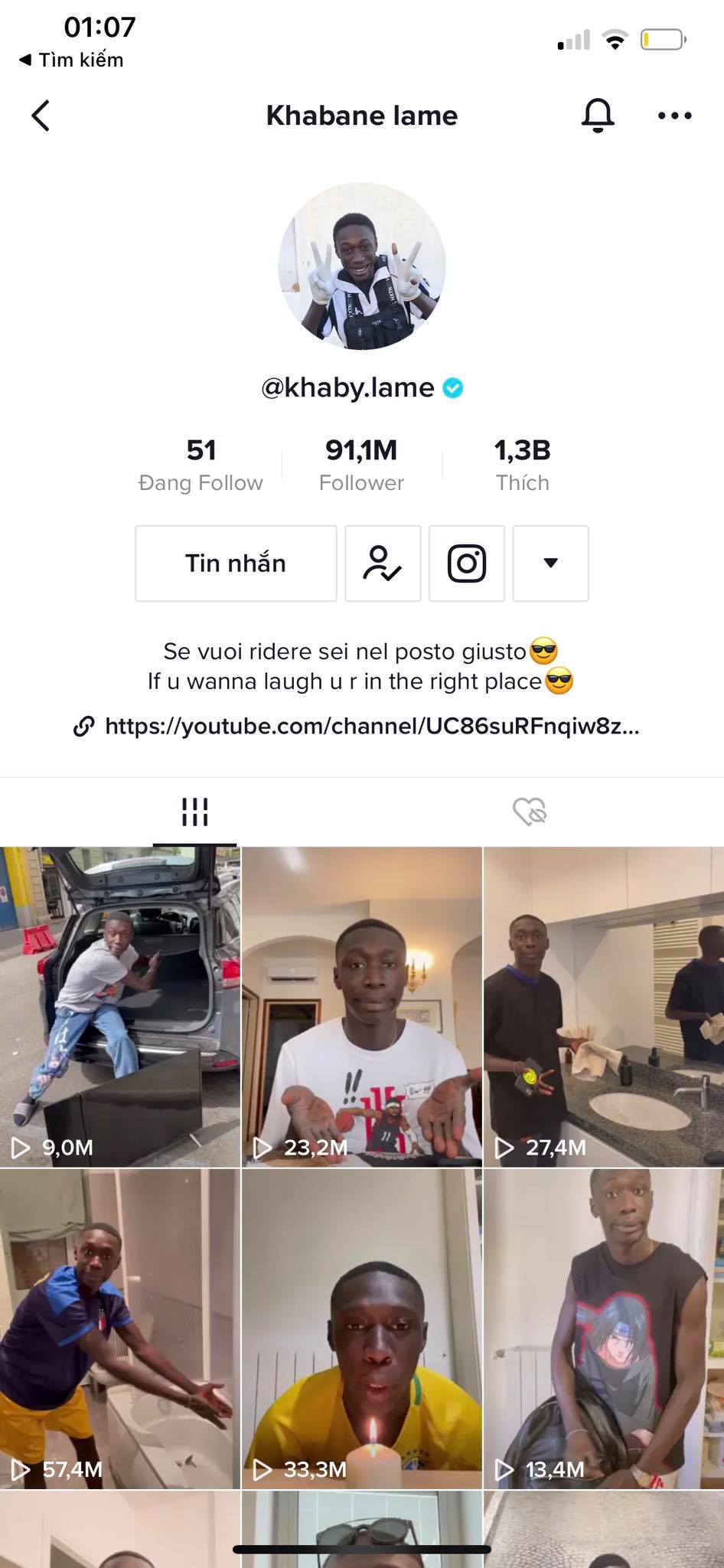Viewport: 724px width, 1568px height.
Task: Play the video with 9,0M views
Action: point(120,1007)
